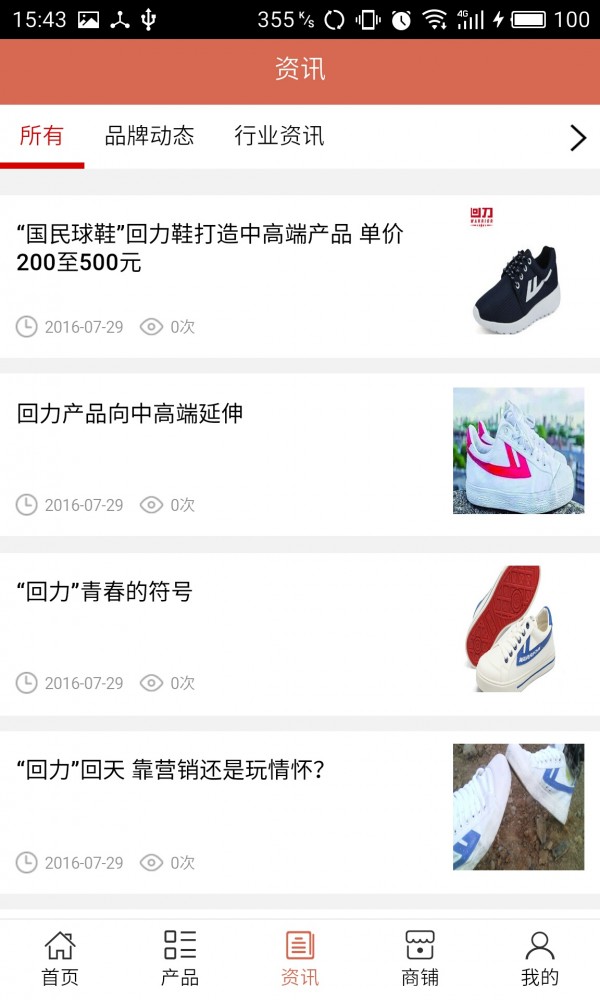
Task: Select the 行业资讯 tab
Action: tap(279, 137)
